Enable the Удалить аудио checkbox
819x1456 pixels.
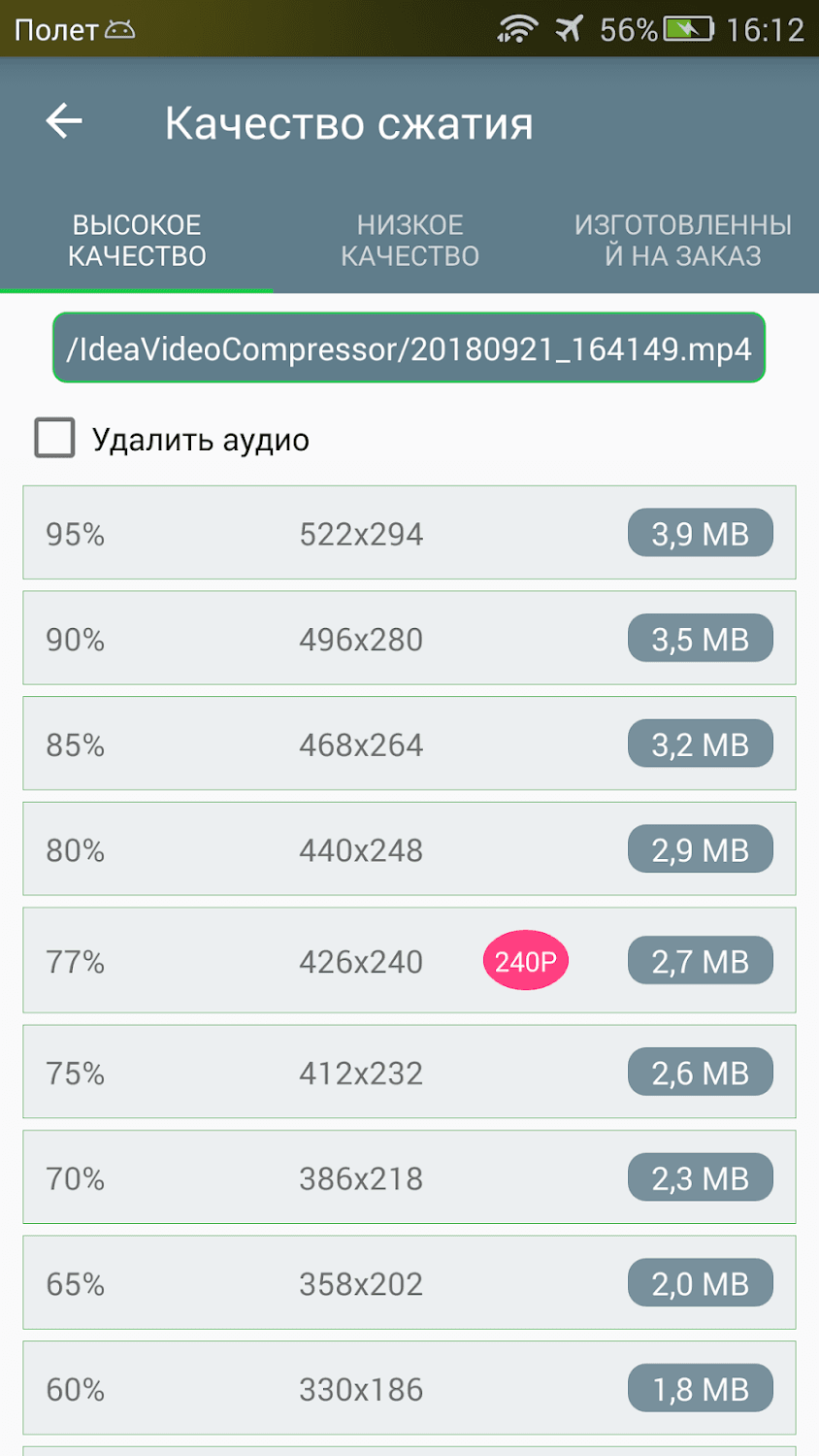pos(54,439)
